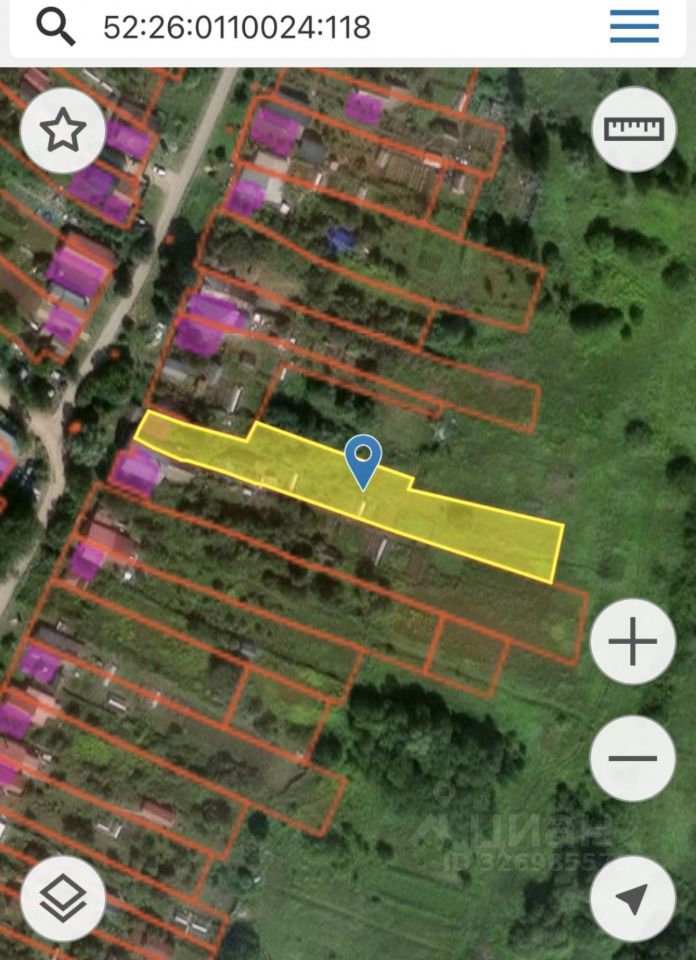The height and width of the screenshot is (960, 696).
Task: Zoom in on the map with plus
Action: point(634,643)
